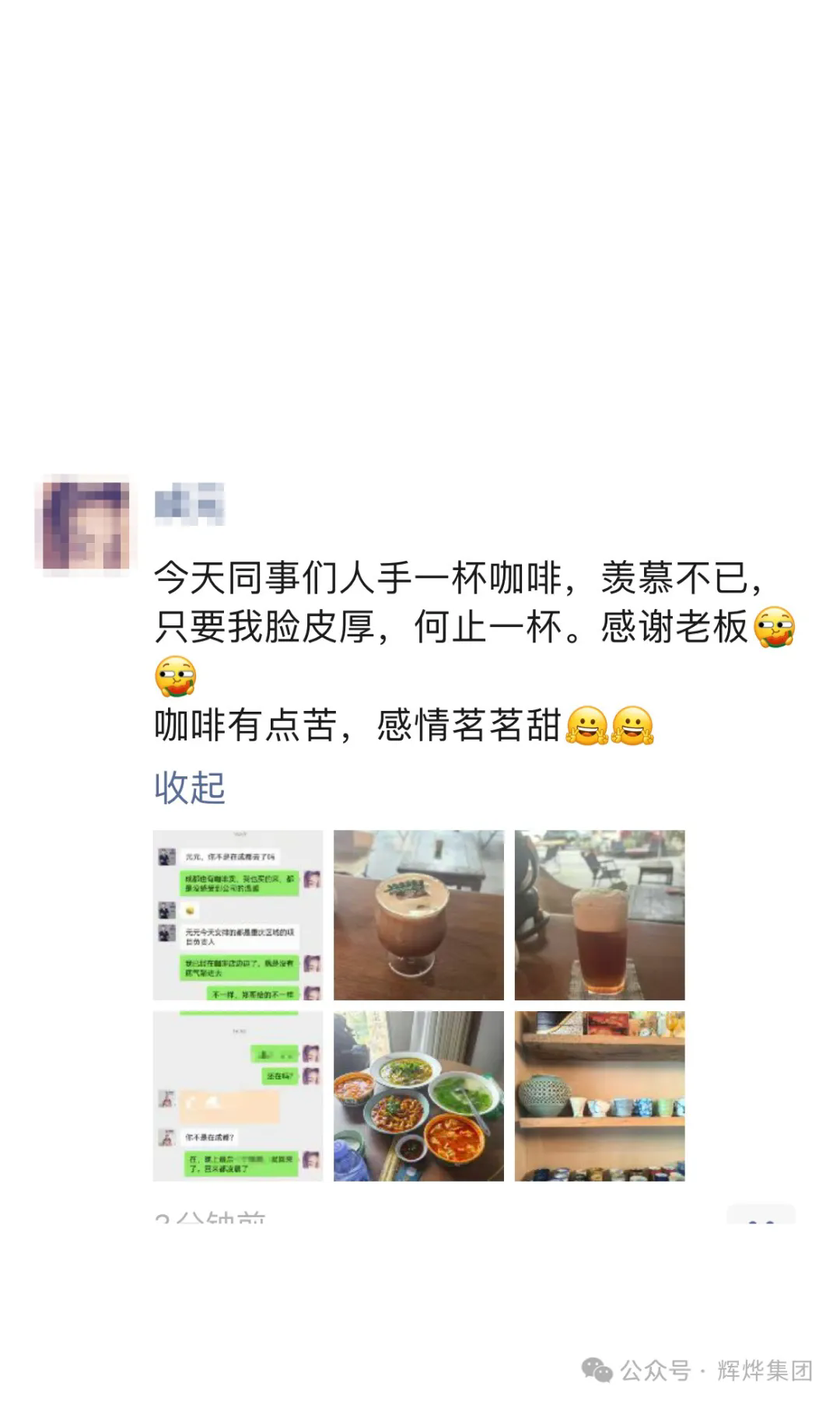Image resolution: width=840 pixels, height=1404 pixels.
Task: Open the poster's blurred profile avatar
Action: coord(86,524)
